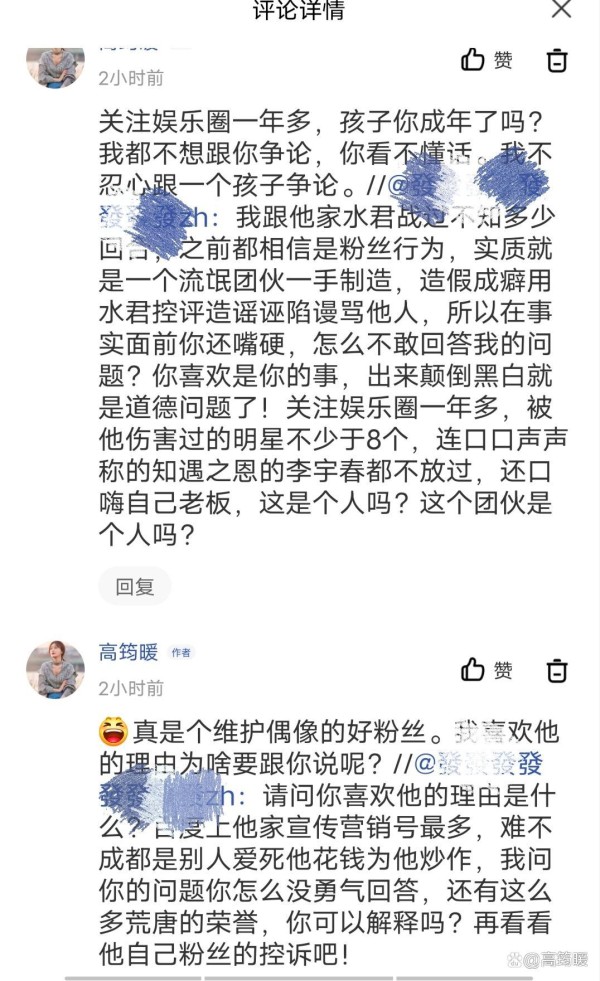Like the comment starting with 真是个维护偶像的好粉丝
Image resolution: width=600 pixels, height=981 pixels.
point(487,670)
